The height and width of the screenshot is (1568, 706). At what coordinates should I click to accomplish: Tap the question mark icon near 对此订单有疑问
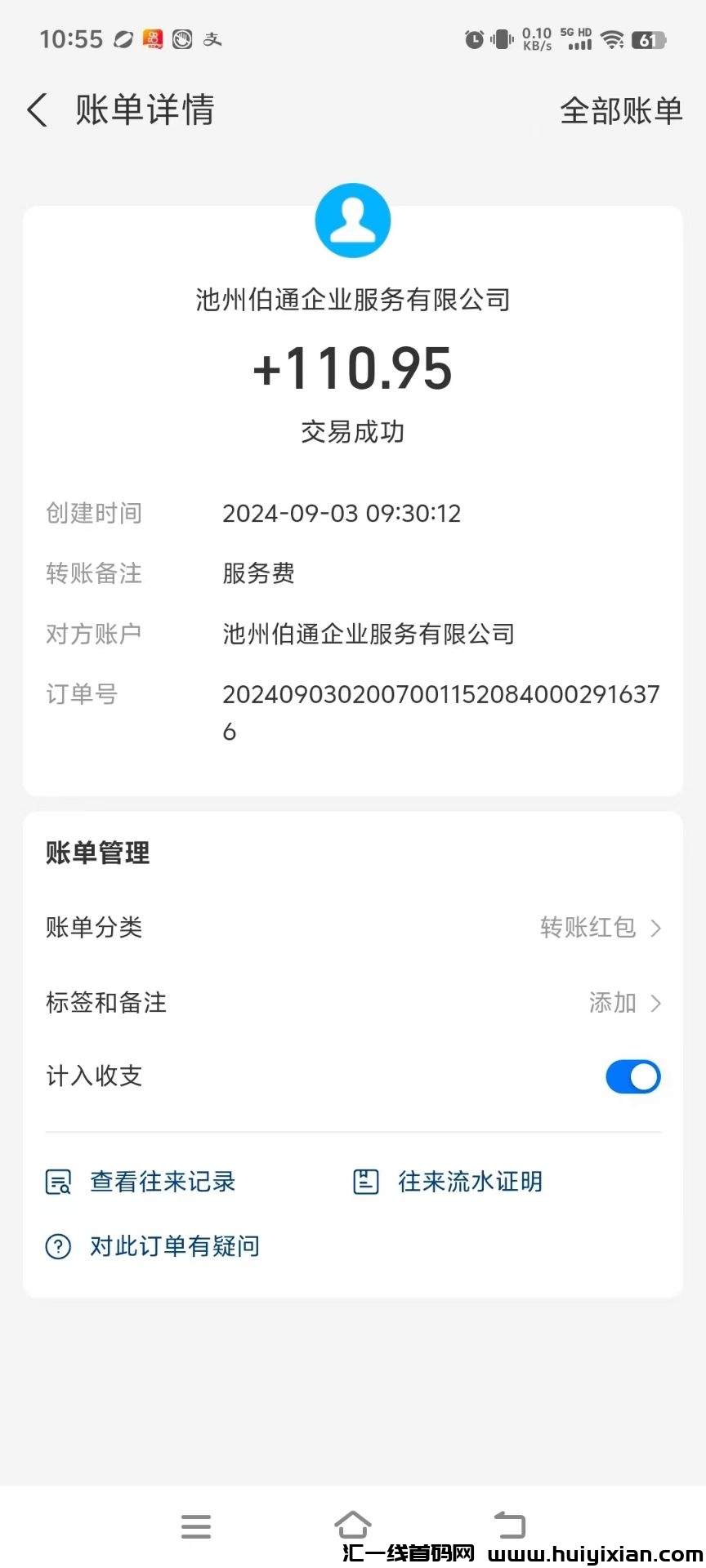pyautogui.click(x=56, y=1246)
